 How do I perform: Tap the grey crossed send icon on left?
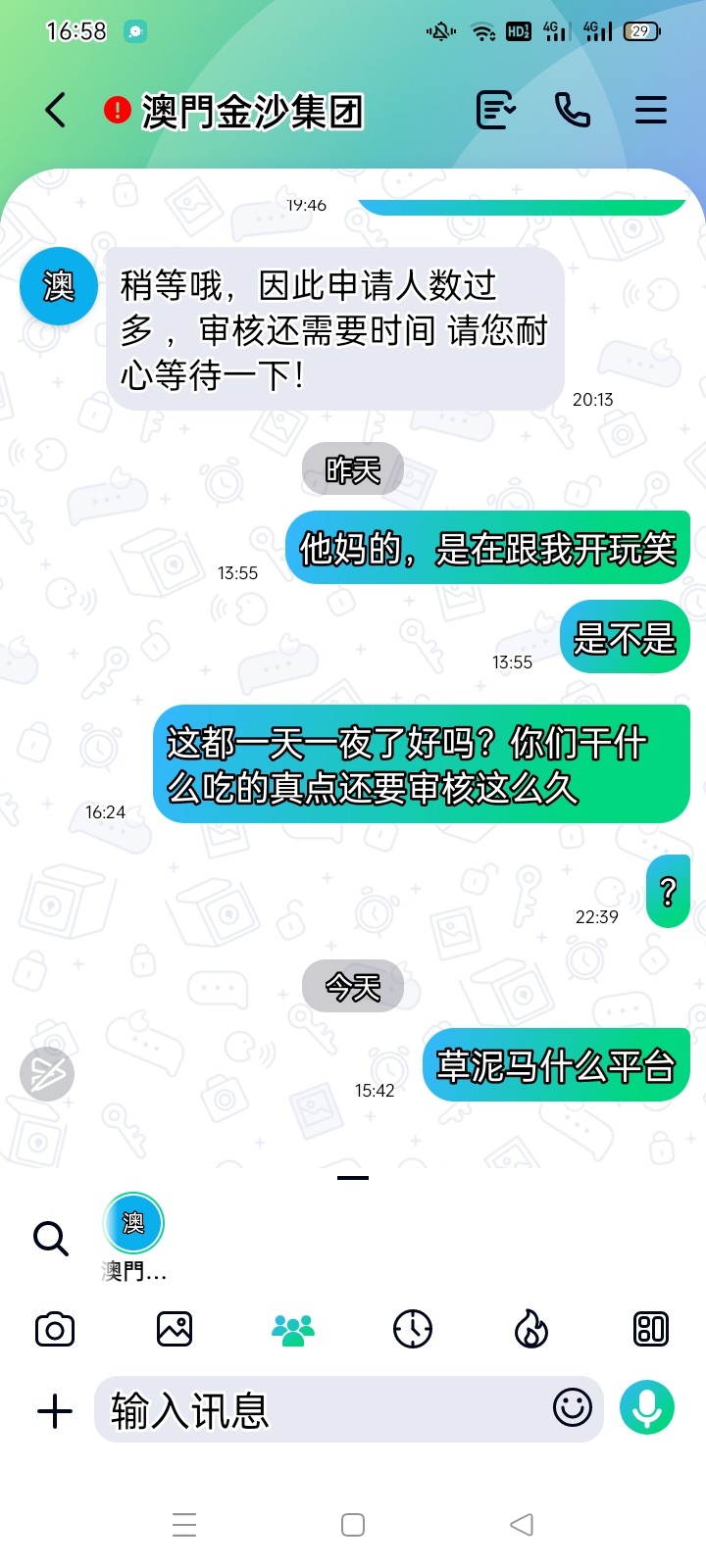point(47,1074)
